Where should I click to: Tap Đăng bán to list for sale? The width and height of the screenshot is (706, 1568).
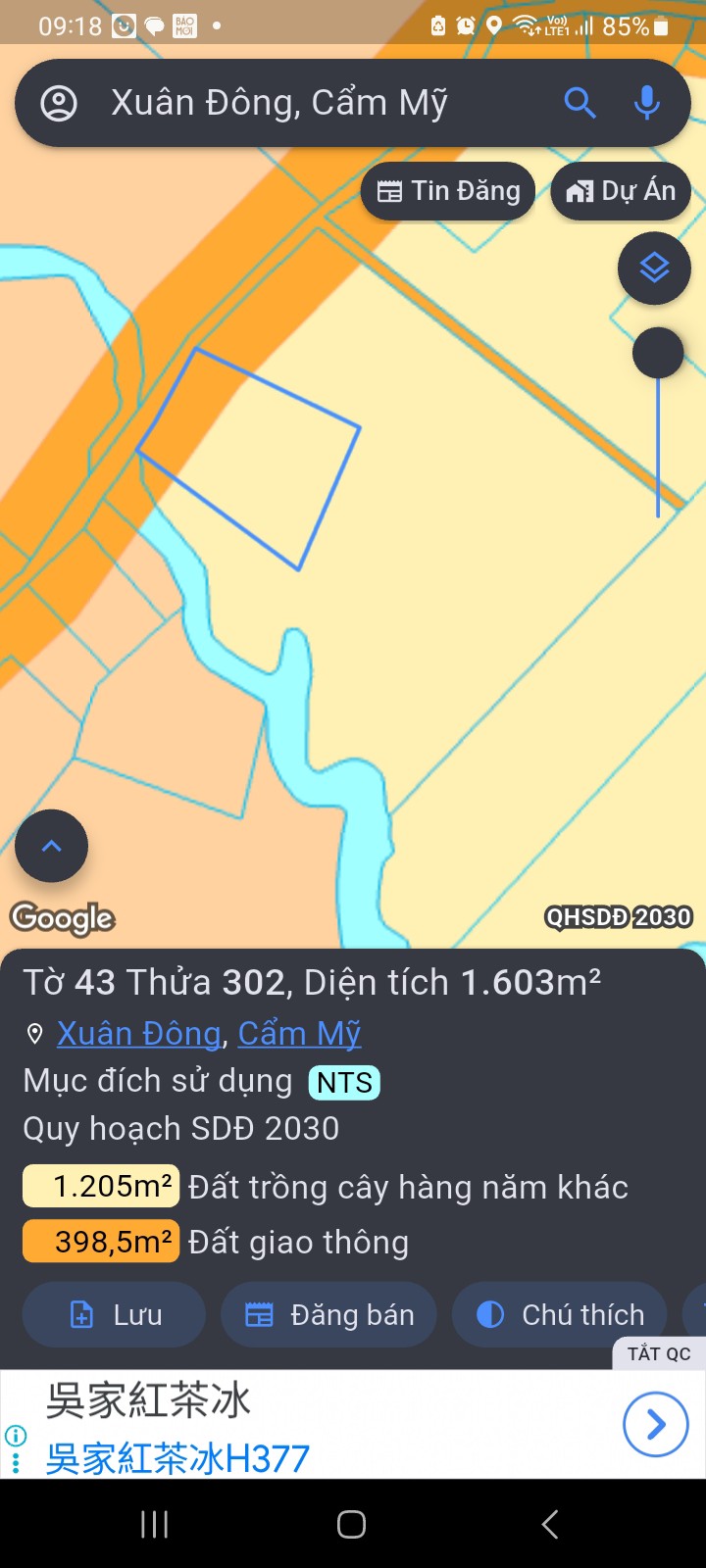click(328, 1315)
